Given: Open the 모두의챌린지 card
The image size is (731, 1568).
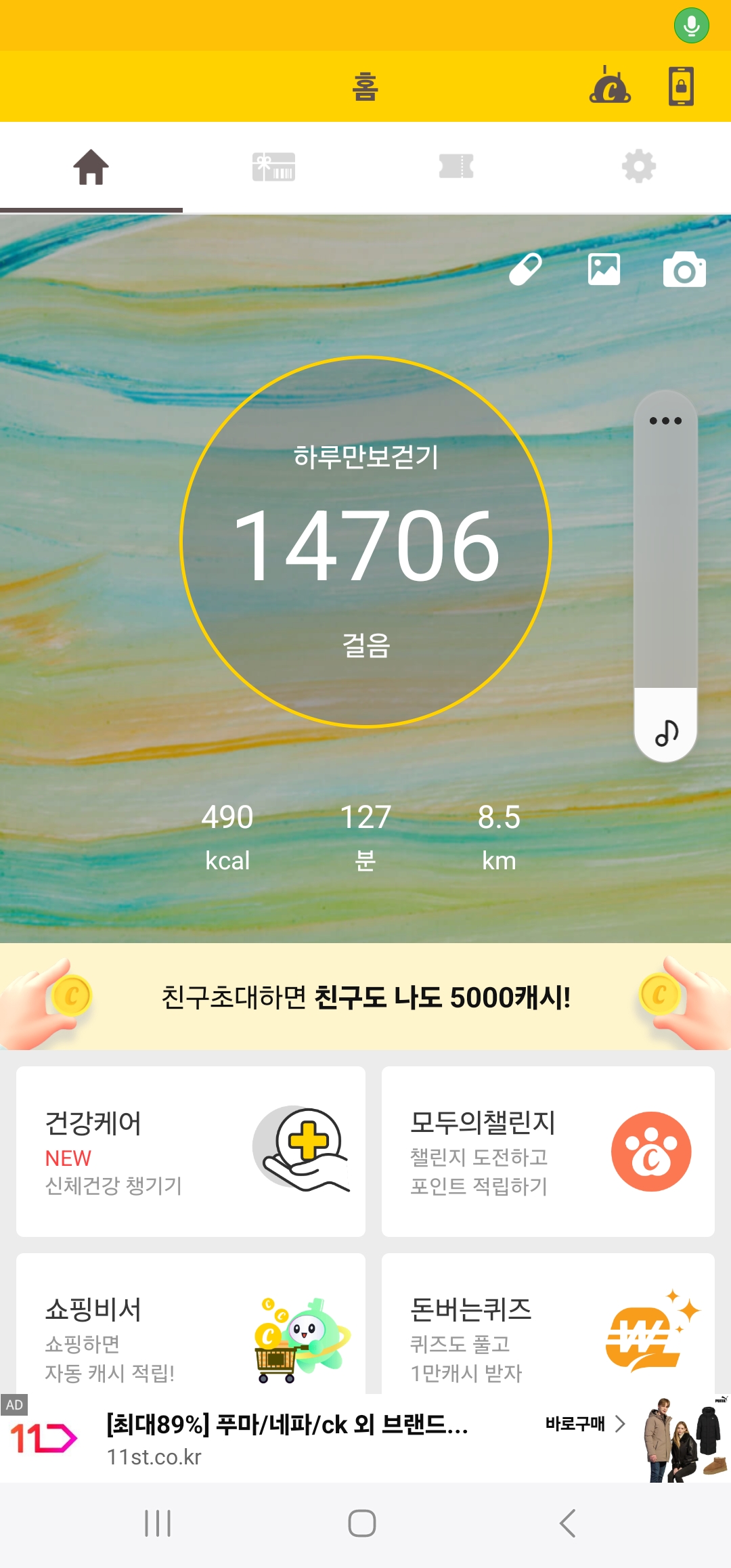Looking at the screenshot, I should (548, 1151).
